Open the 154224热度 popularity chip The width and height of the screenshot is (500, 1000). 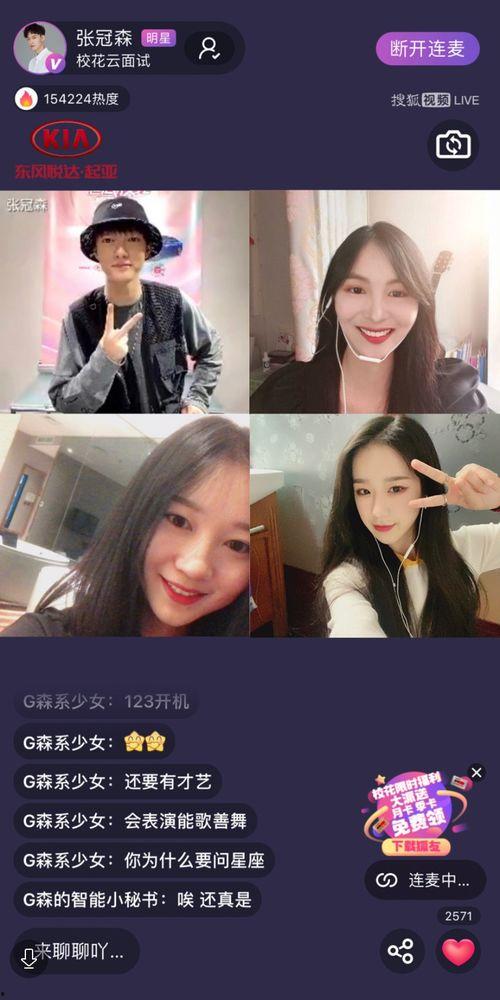click(71, 99)
